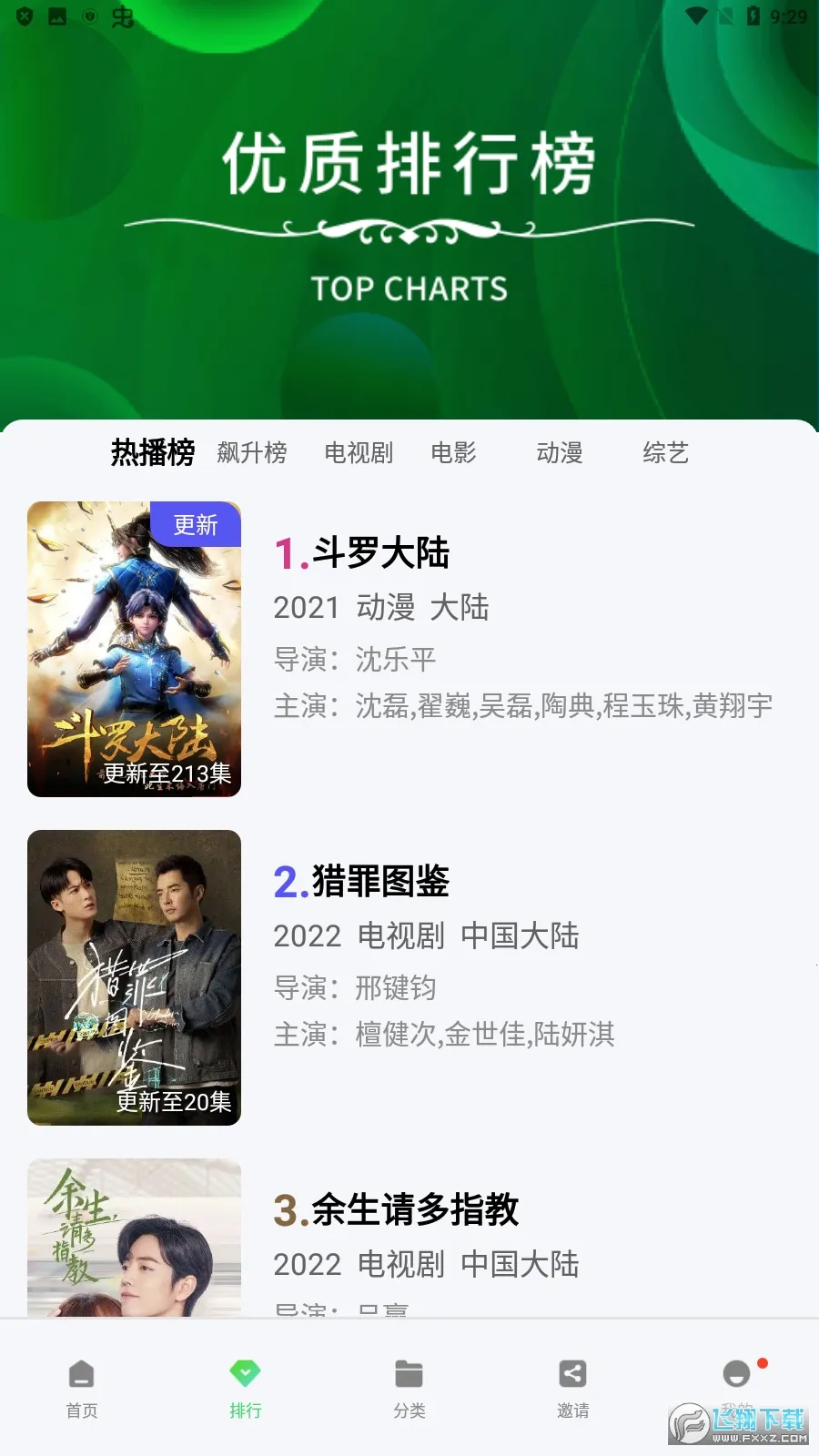The width and height of the screenshot is (819, 1456).
Task: Switch to the 飙升榜 ranking tab
Action: tap(252, 453)
